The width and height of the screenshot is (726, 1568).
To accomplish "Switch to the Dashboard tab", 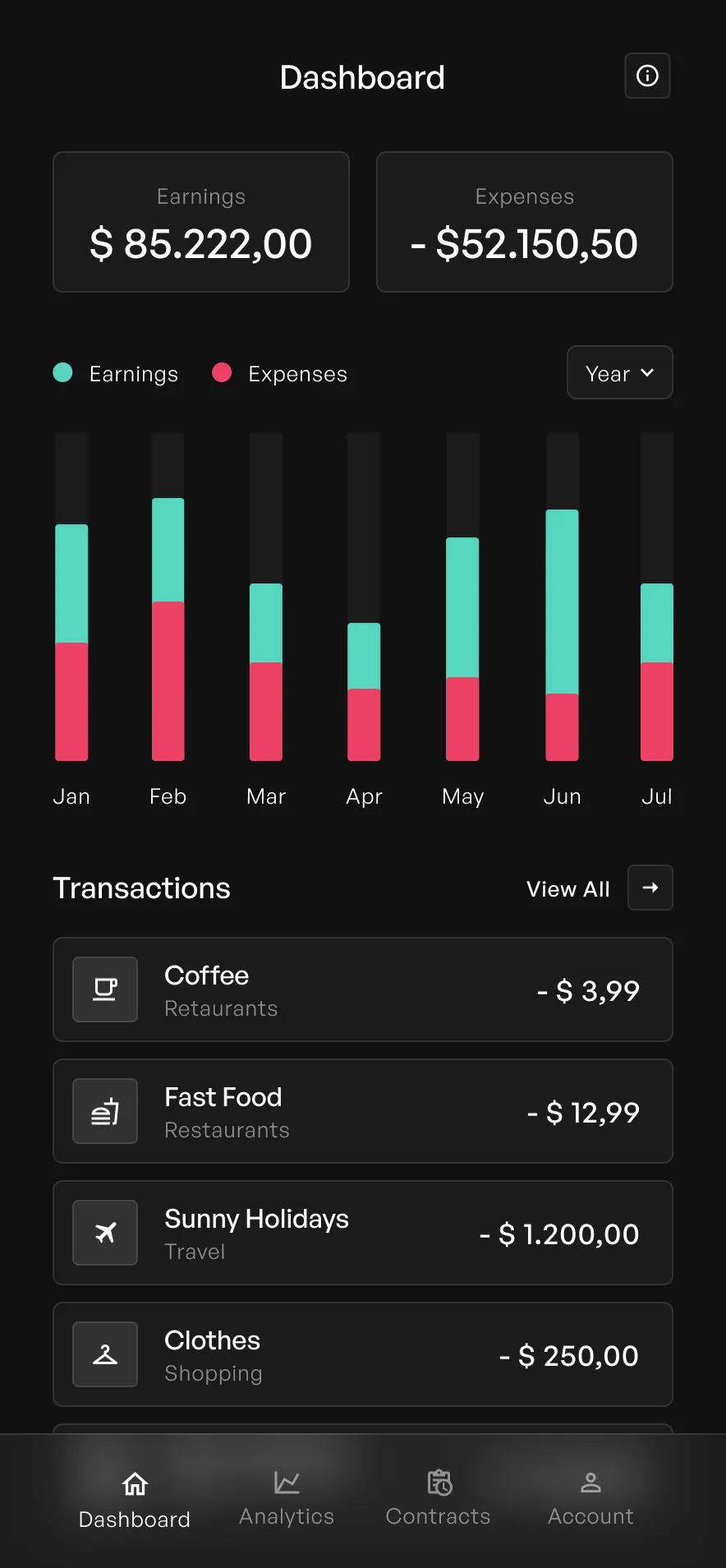I will point(134,1496).
